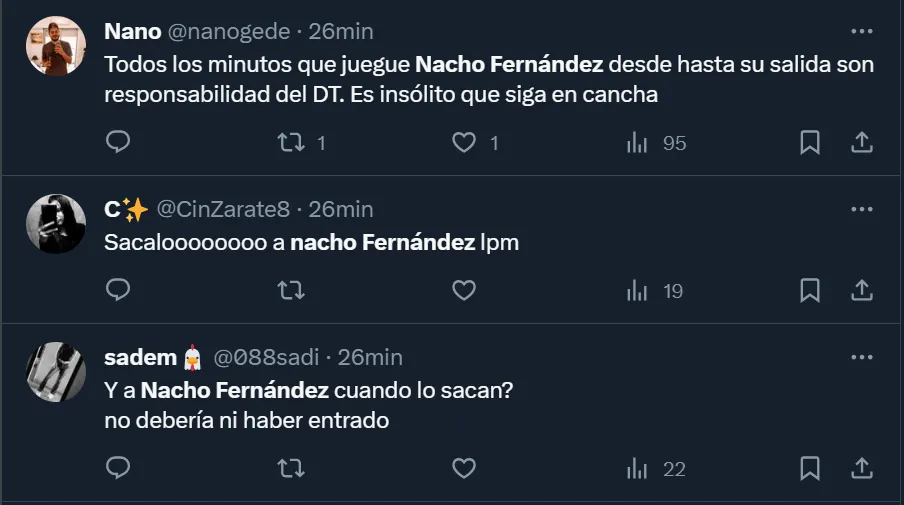Bookmark Nano's tweet
Image resolution: width=904 pixels, height=505 pixels.
[810, 143]
